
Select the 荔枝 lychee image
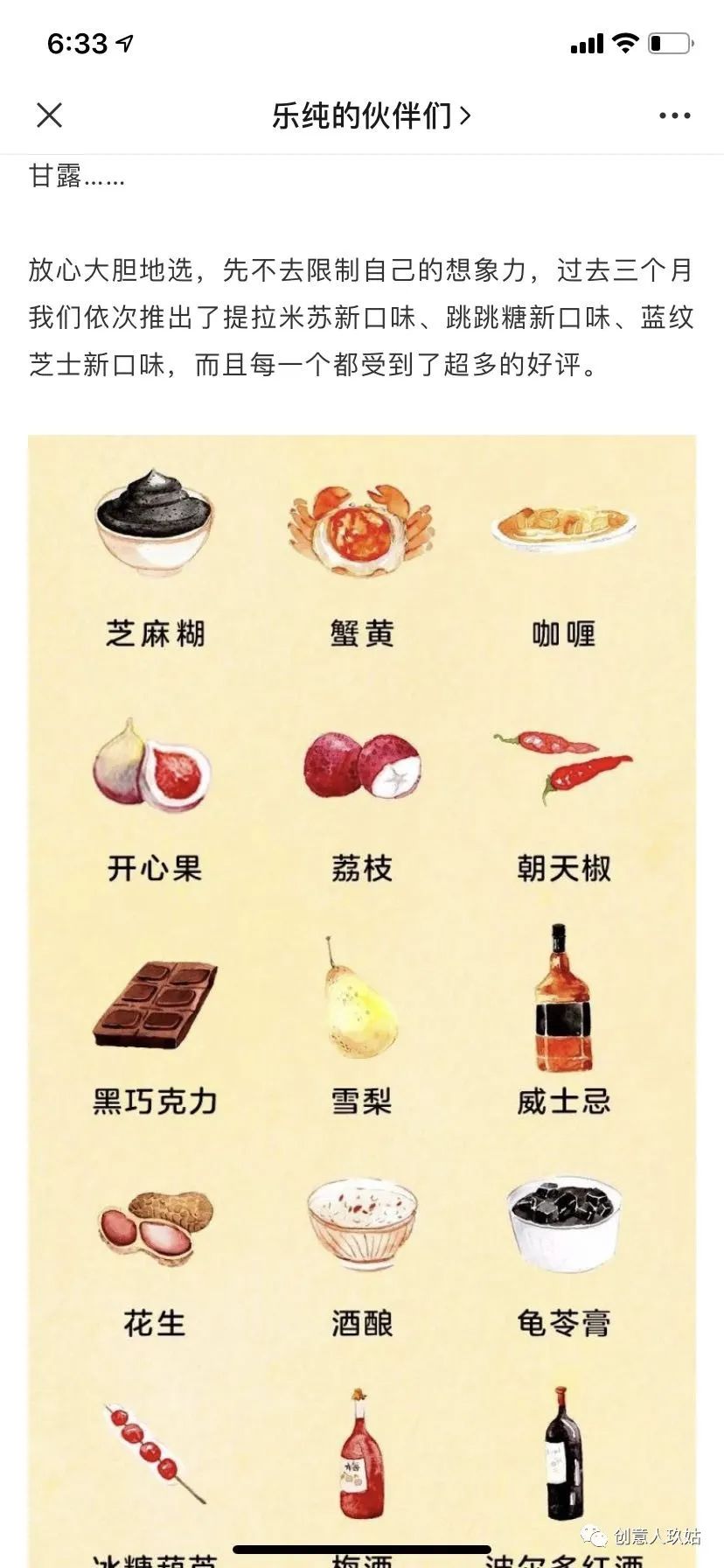(361, 766)
